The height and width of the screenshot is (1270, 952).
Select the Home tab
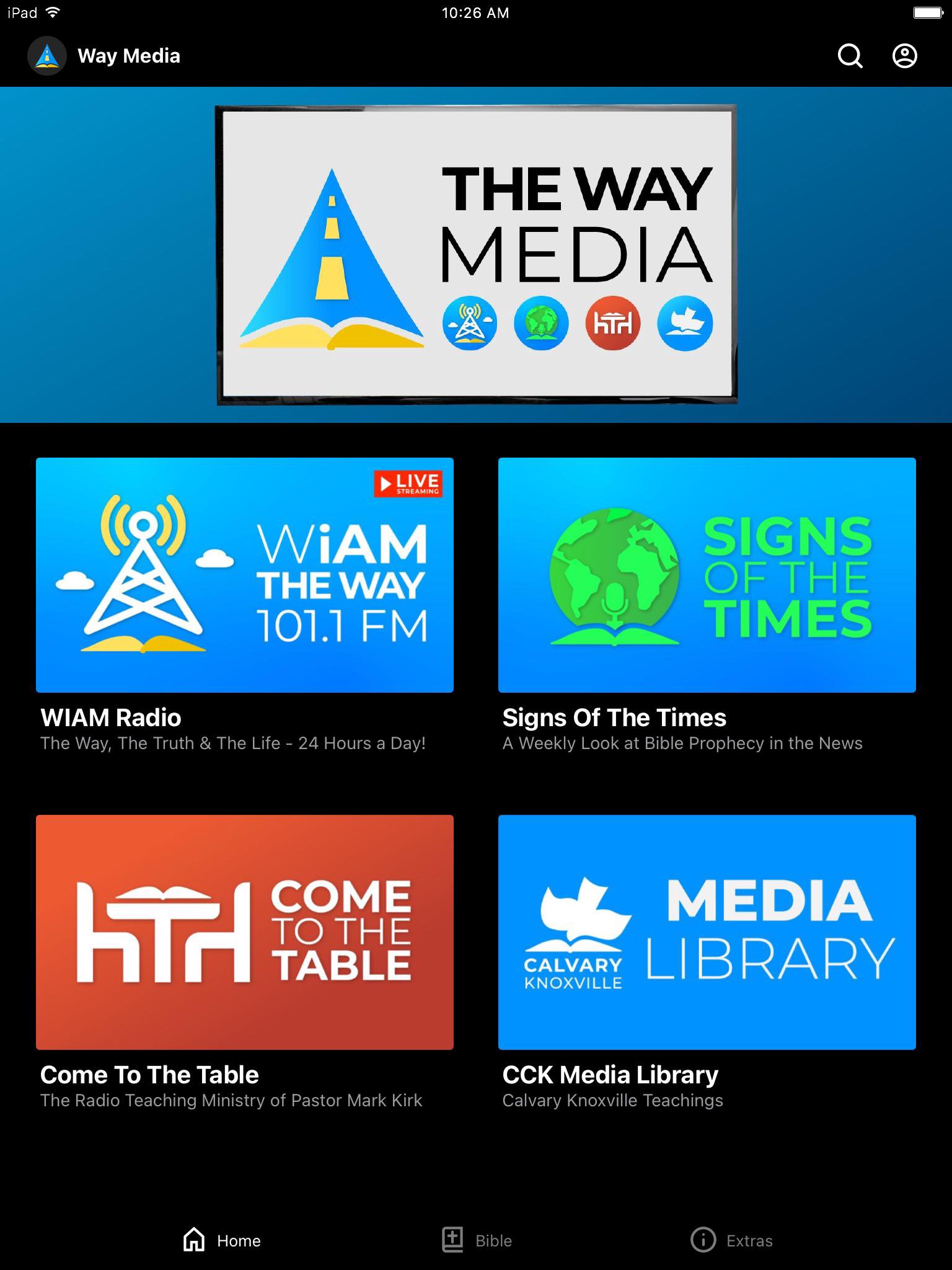click(222, 1240)
